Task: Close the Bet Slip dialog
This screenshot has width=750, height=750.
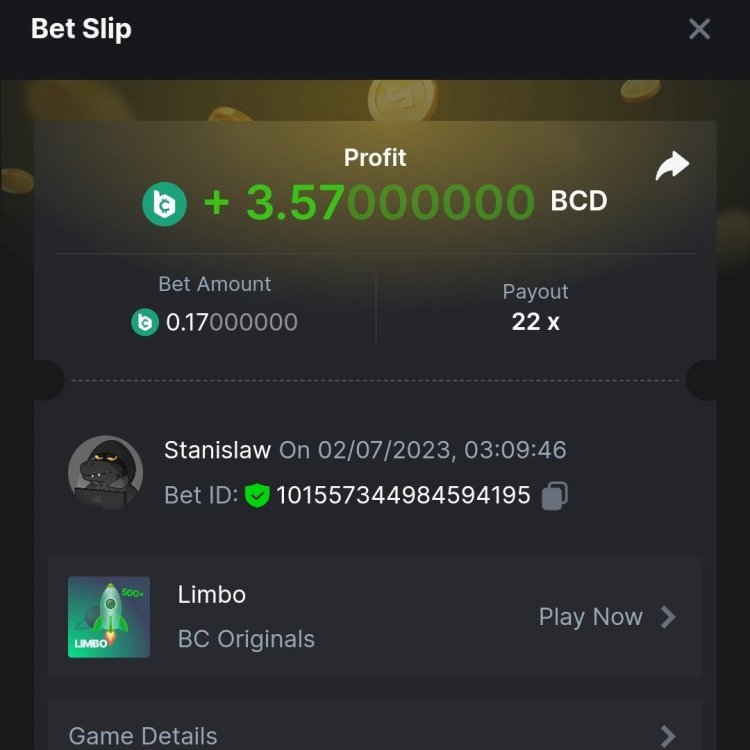Action: click(x=699, y=29)
